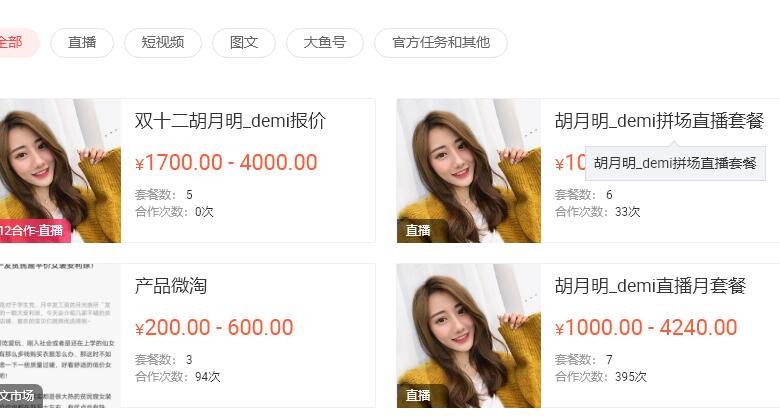Switch to the 大鱼号 filter
780x419 pixels.
324,43
